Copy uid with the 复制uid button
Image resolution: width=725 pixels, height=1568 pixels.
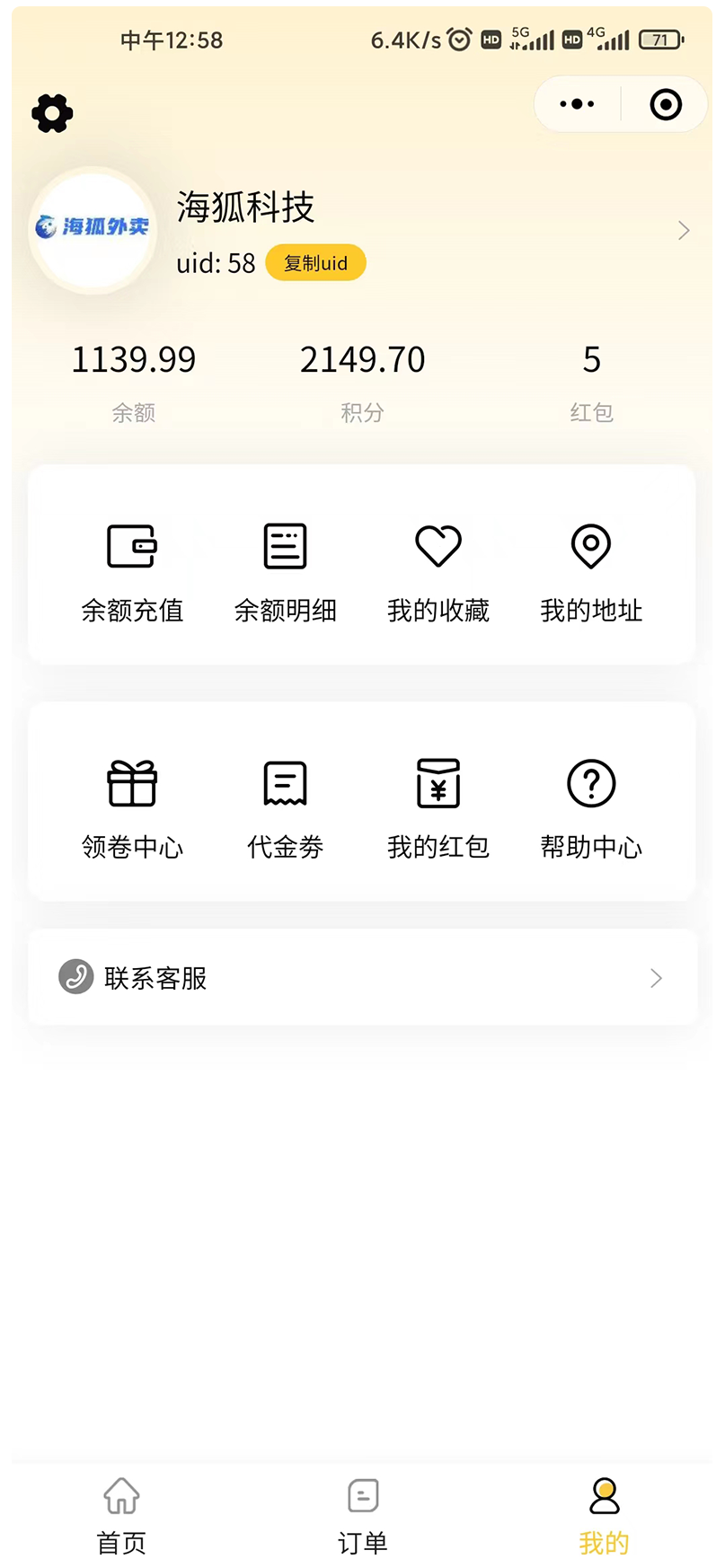point(315,263)
